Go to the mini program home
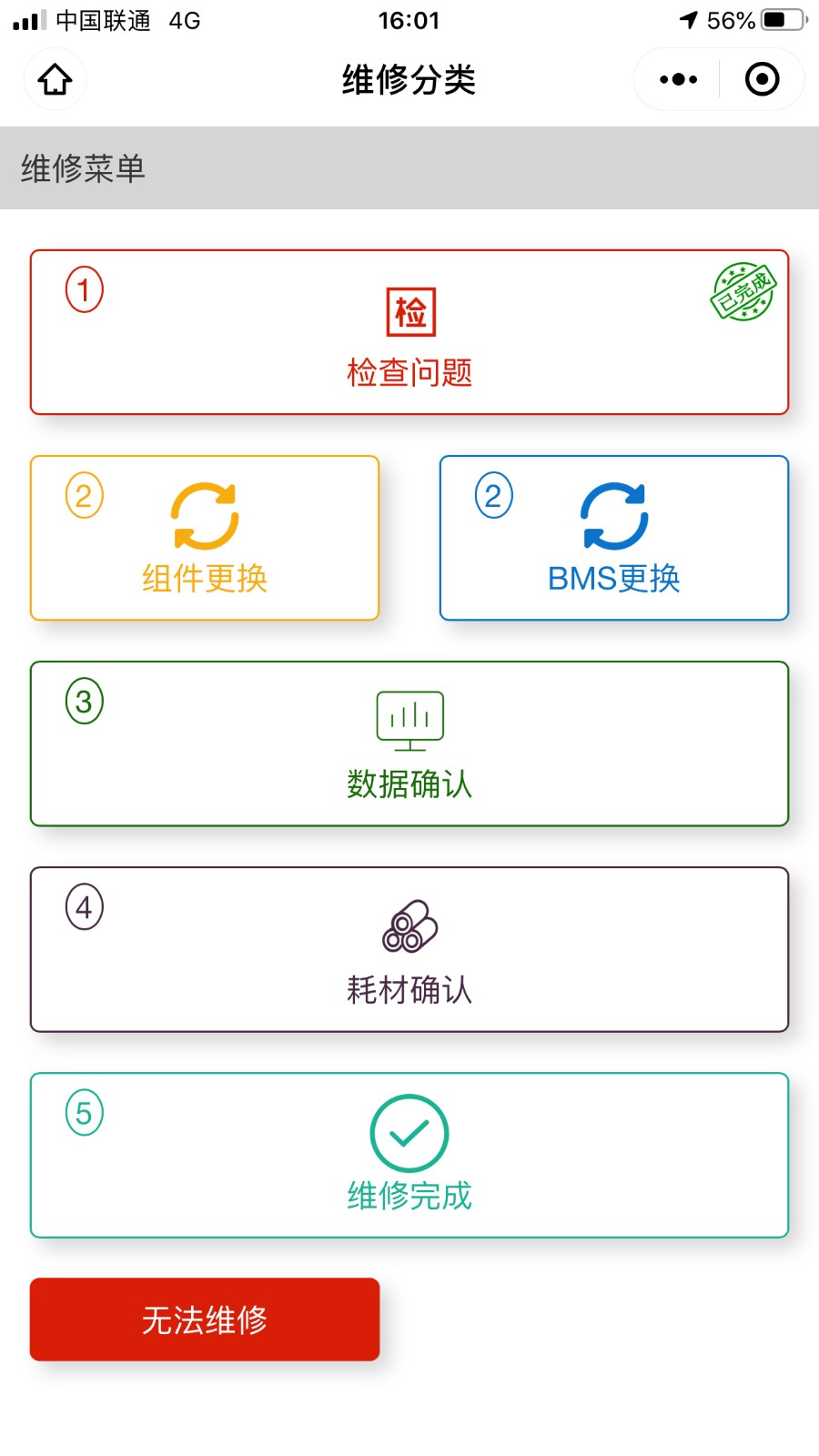The height and width of the screenshot is (1456, 819). 55,79
